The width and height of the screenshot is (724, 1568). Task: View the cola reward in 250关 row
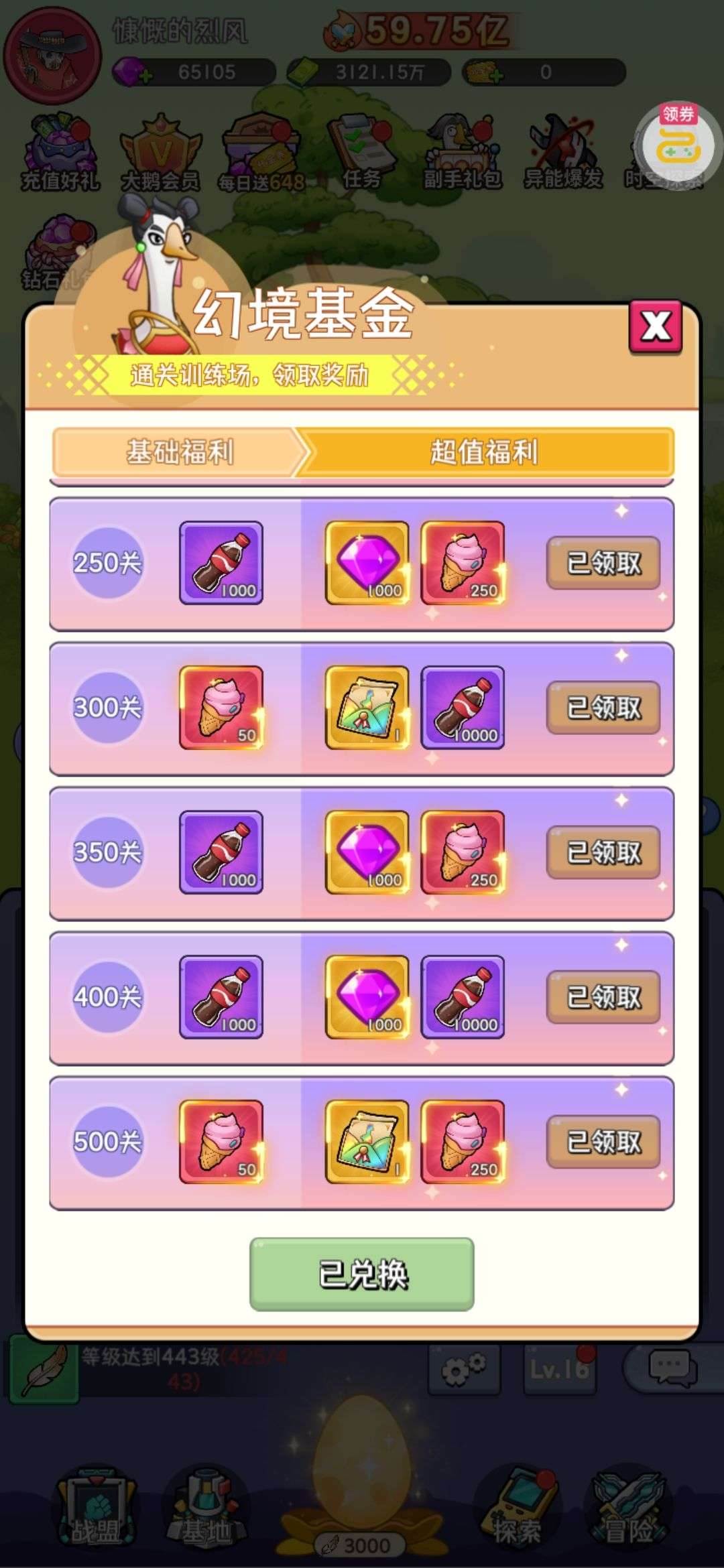pyautogui.click(x=221, y=563)
